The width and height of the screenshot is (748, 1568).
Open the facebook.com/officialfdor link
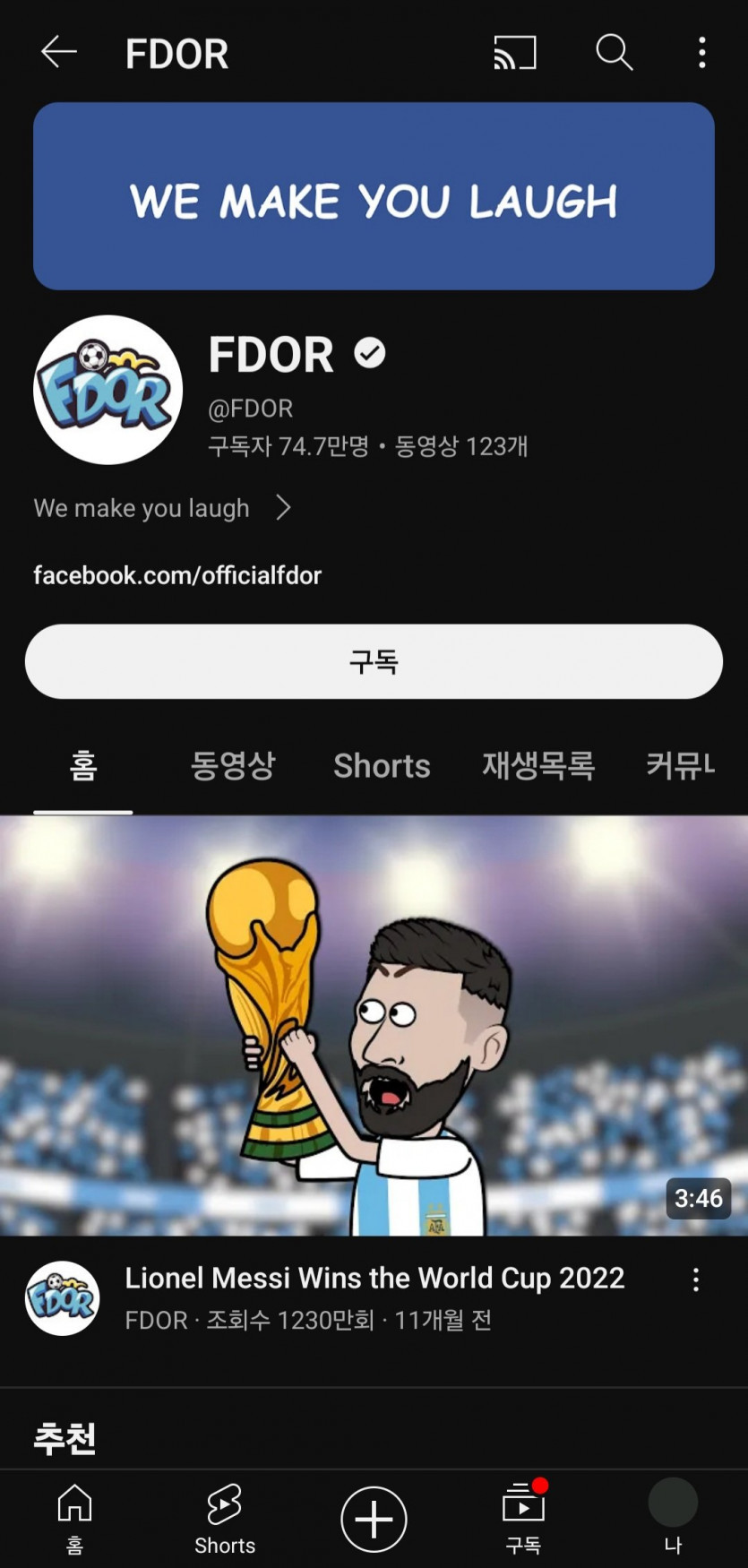(177, 575)
